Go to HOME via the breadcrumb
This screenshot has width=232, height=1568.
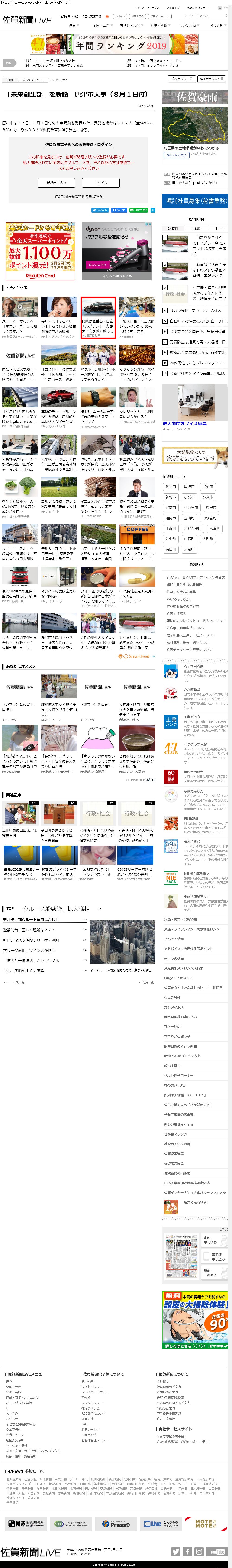10,80
